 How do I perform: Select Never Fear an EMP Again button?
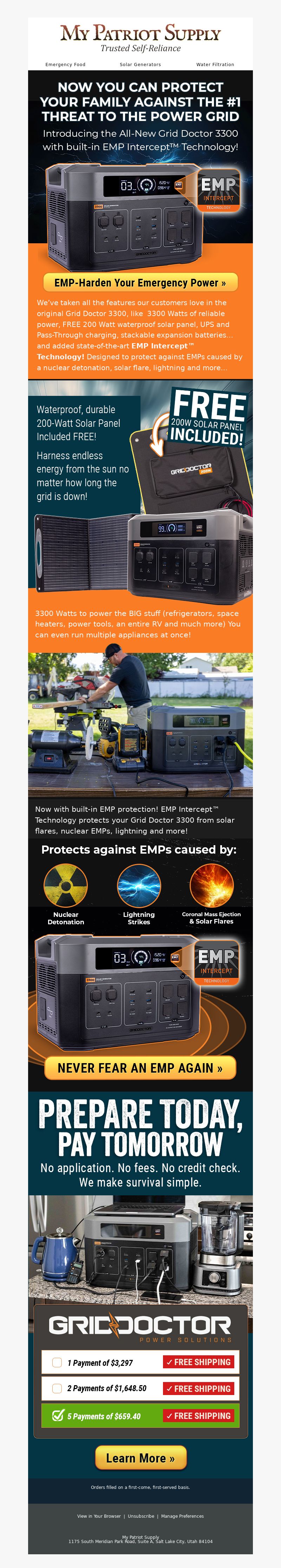[140, 1068]
